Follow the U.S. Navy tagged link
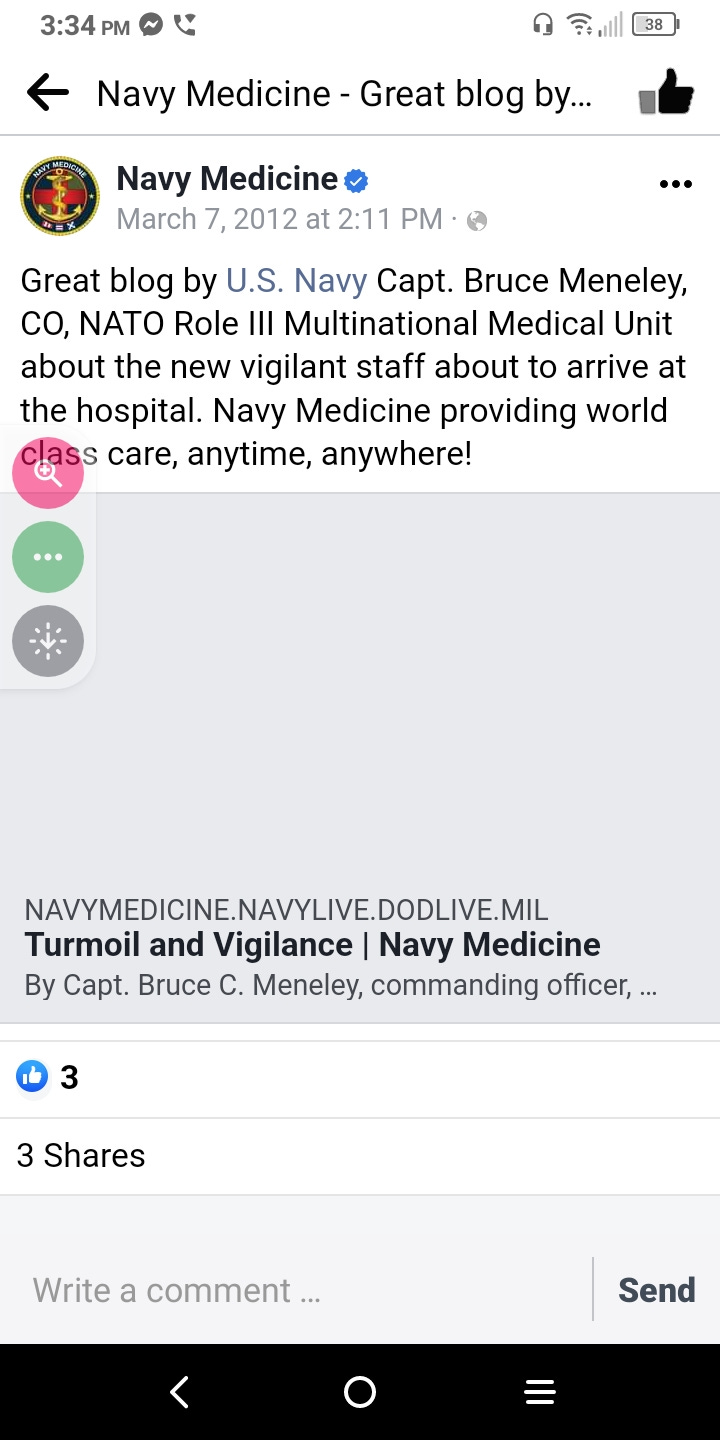The image size is (720, 1440). pyautogui.click(x=296, y=281)
